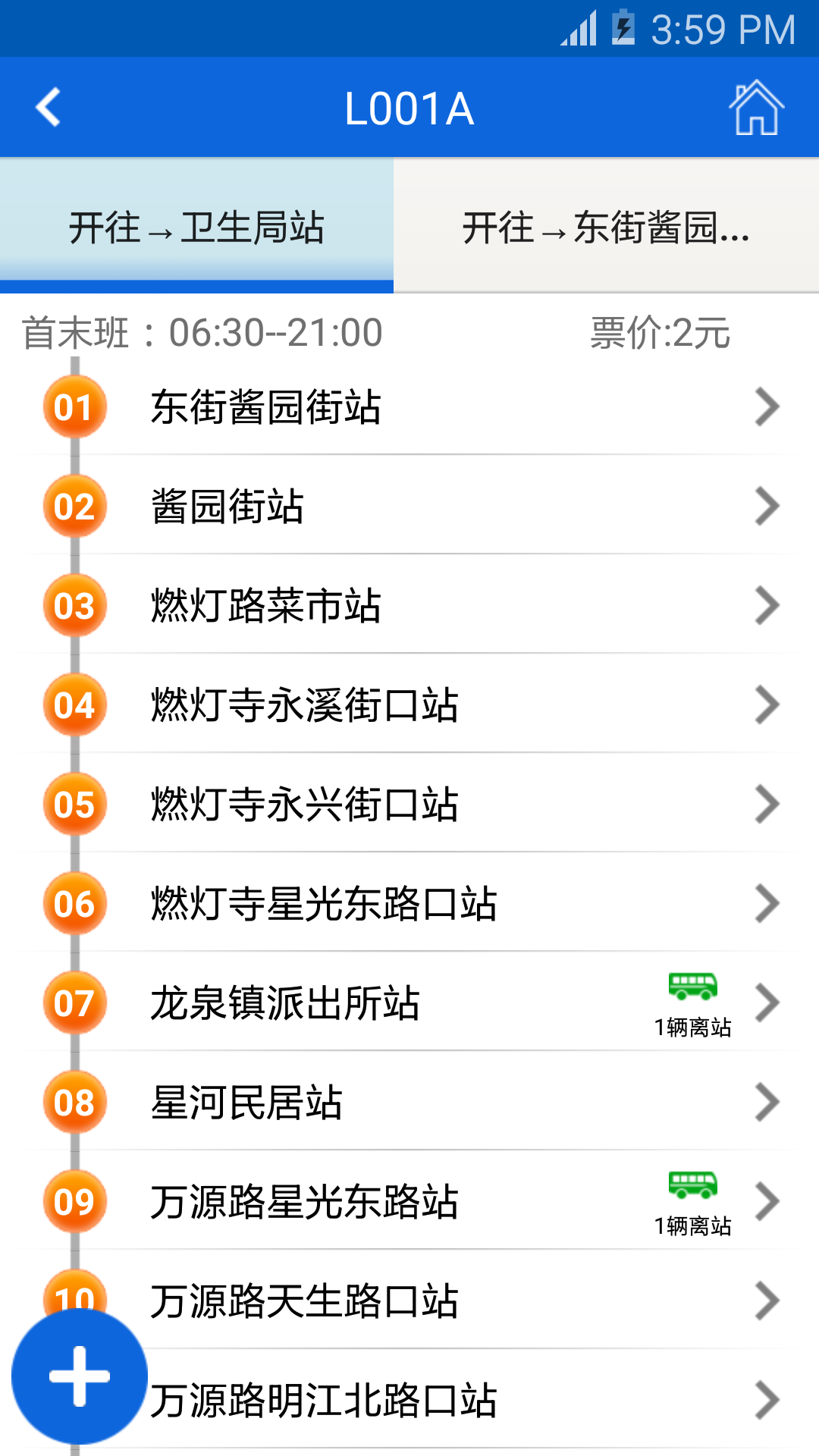Open stop 05 燃灯寺永兴街口站

[x=409, y=805]
